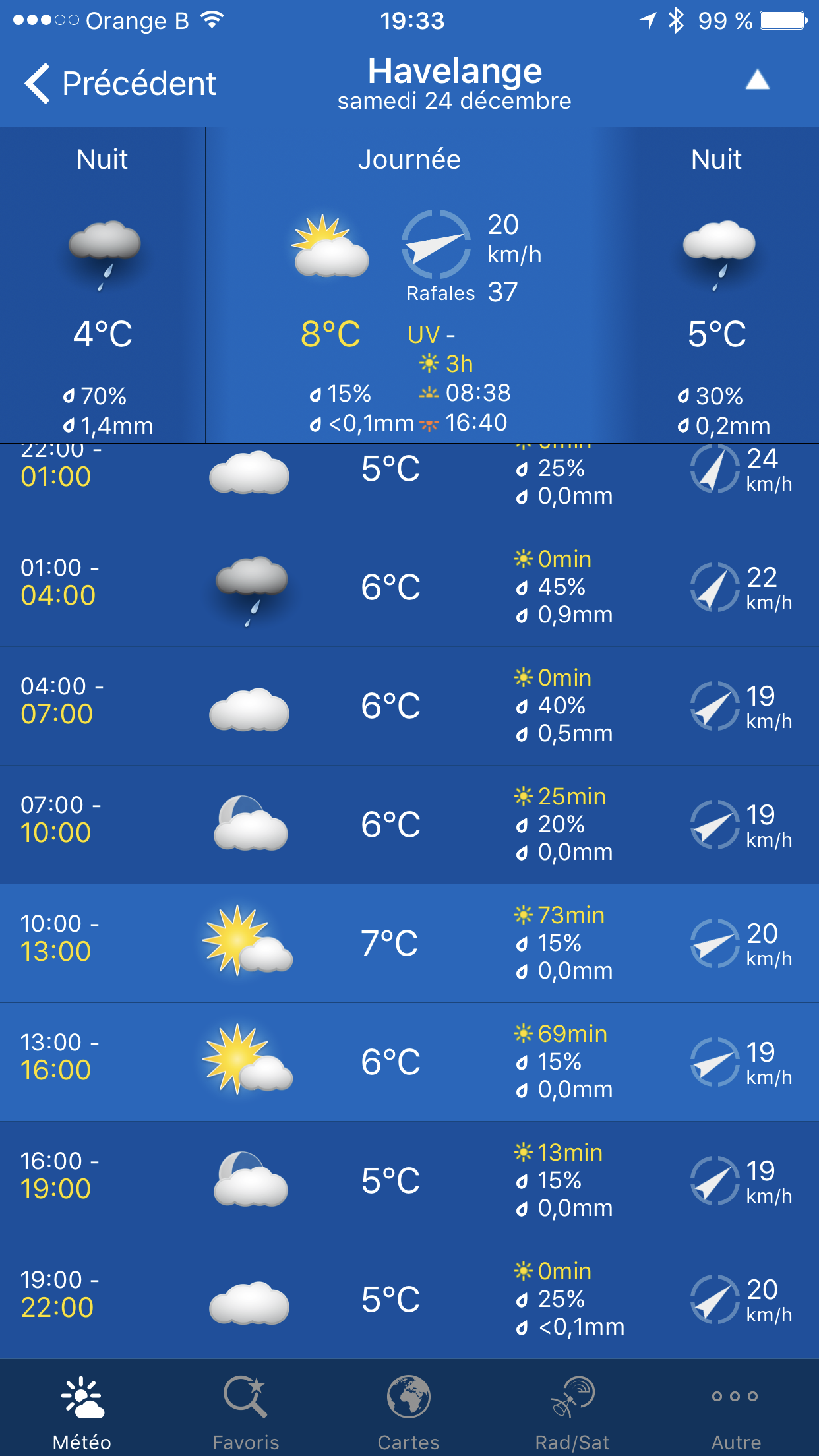The height and width of the screenshot is (1456, 819).
Task: Select the 4°C Nuit forecast panel
Action: point(102,285)
